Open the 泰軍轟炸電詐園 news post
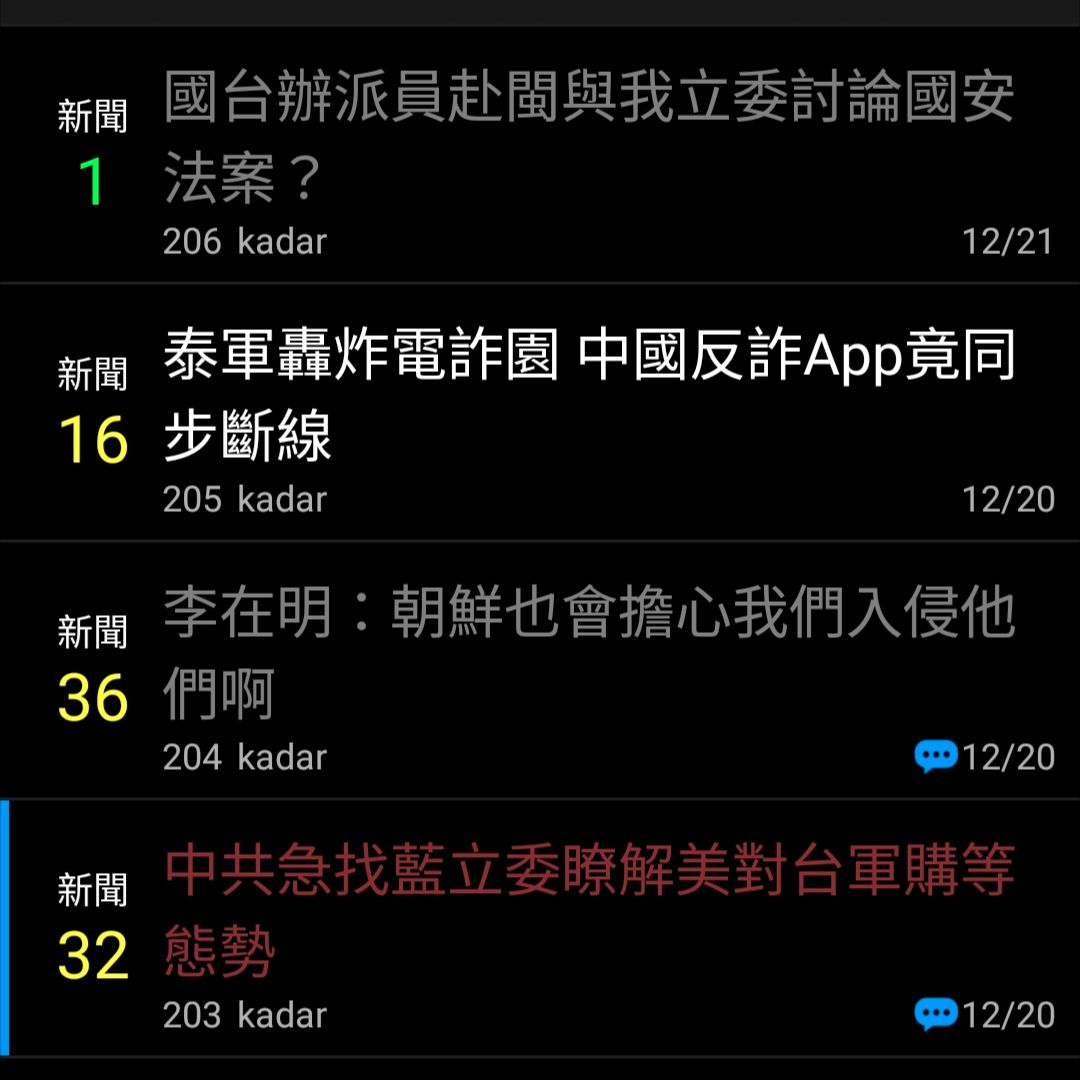1080x1080 pixels. 588,396
